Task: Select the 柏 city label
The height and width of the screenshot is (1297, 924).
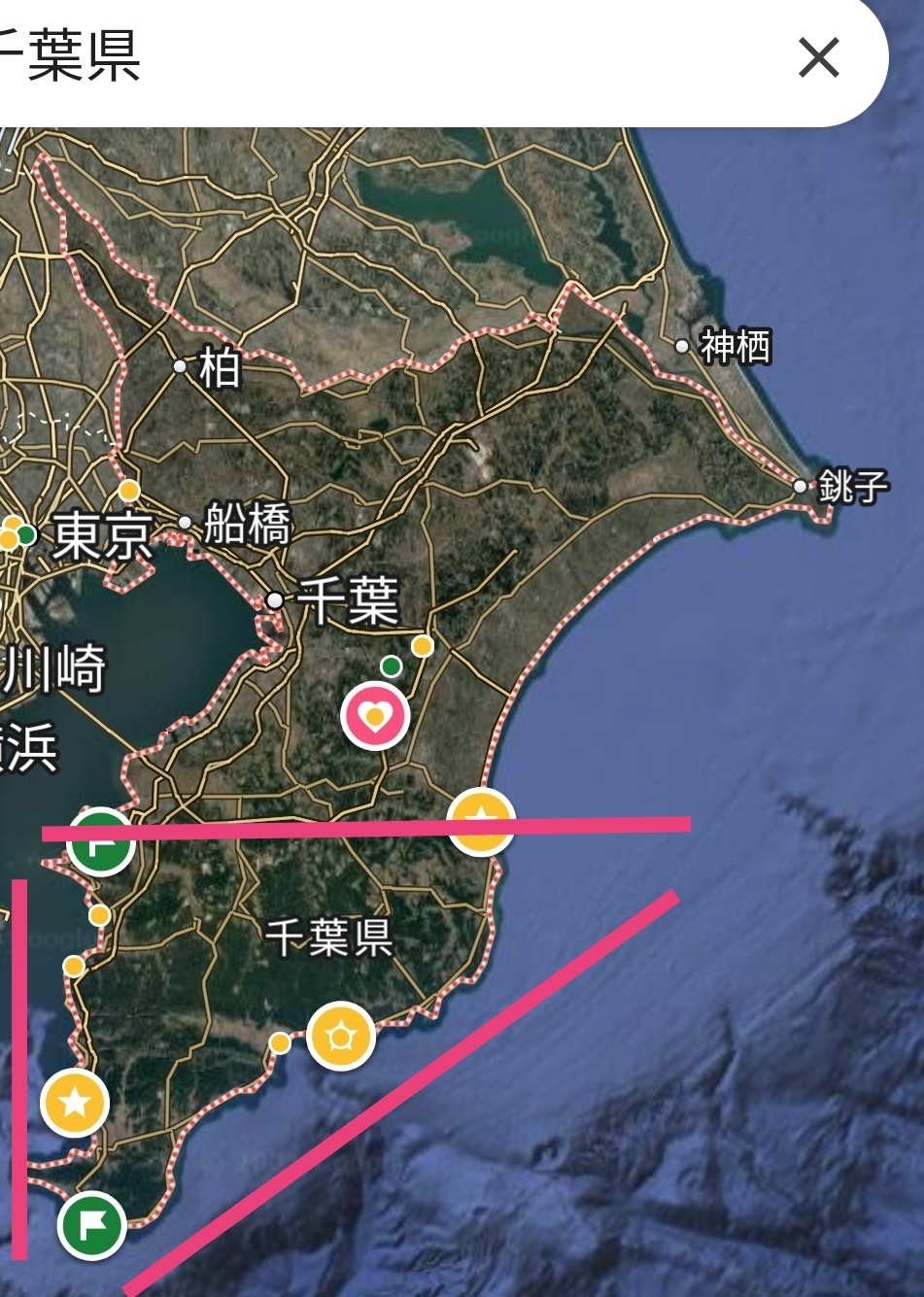Action: [219, 367]
